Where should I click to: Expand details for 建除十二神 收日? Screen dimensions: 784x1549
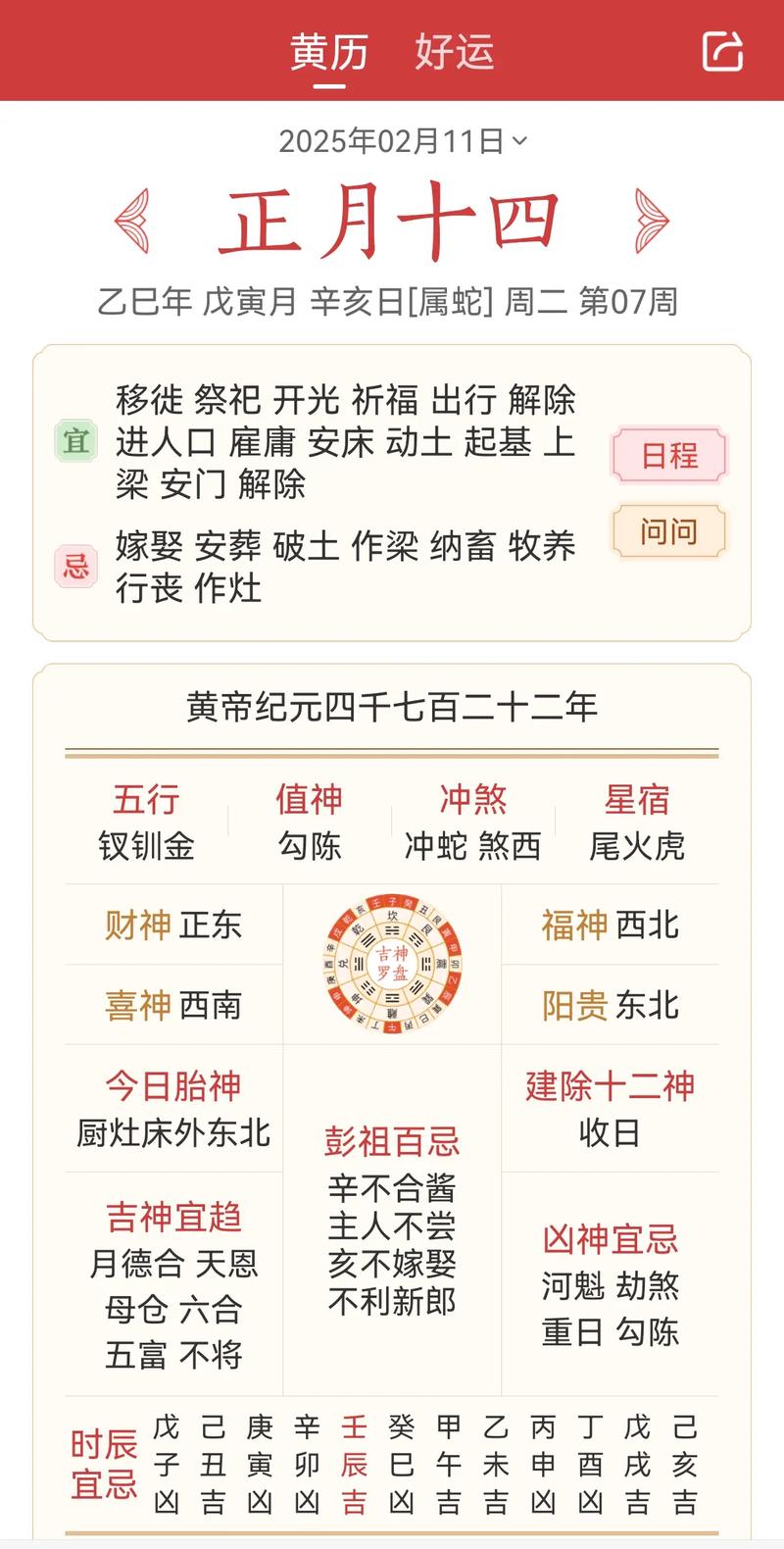coord(610,1108)
